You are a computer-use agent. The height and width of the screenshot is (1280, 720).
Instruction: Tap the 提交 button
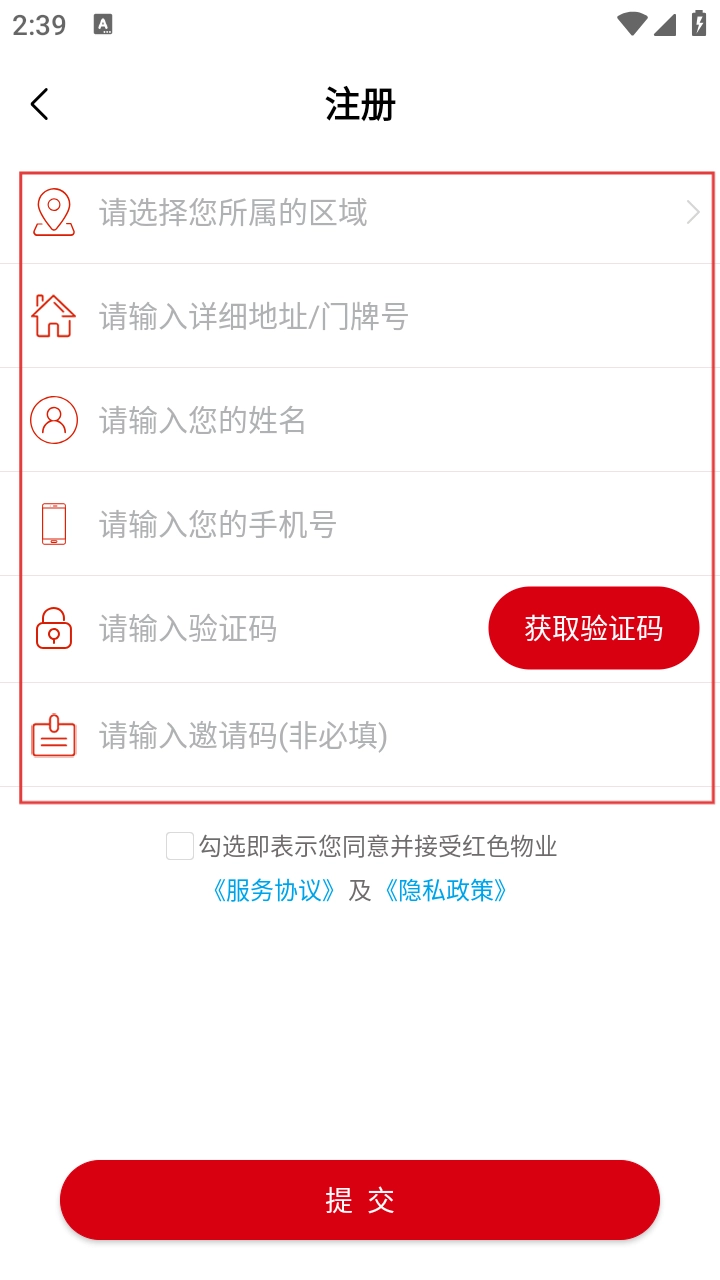click(360, 1200)
